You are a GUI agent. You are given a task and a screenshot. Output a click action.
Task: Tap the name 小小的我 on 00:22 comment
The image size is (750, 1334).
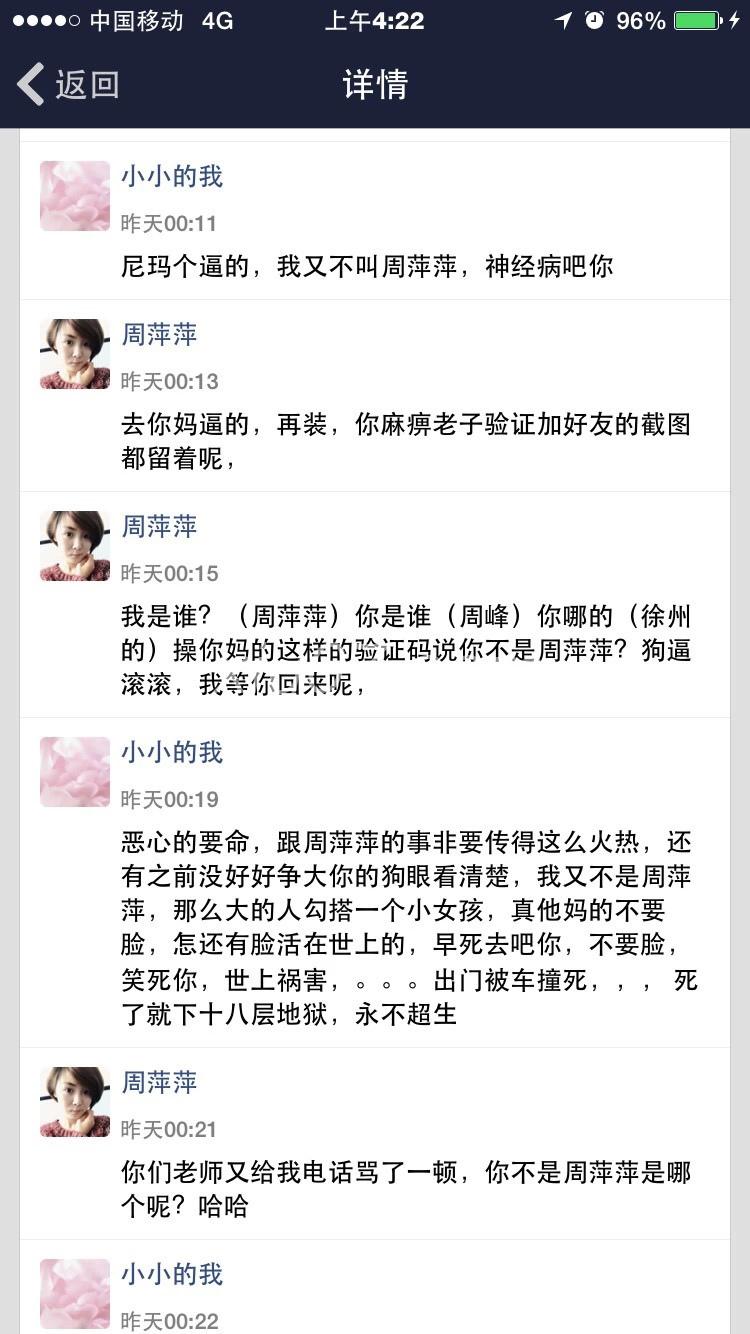click(x=172, y=1274)
